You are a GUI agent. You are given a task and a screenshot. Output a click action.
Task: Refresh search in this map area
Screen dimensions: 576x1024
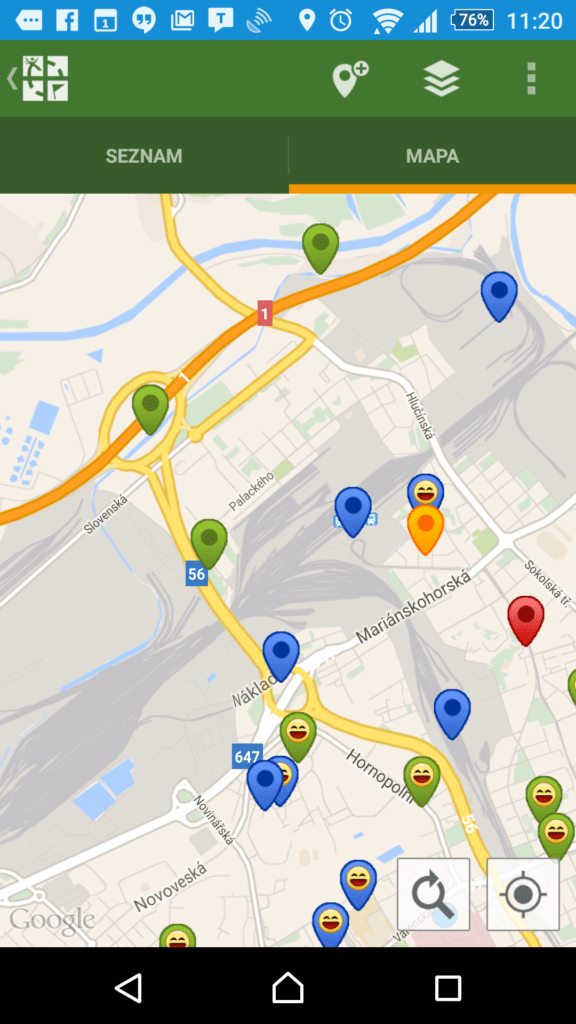coord(434,894)
